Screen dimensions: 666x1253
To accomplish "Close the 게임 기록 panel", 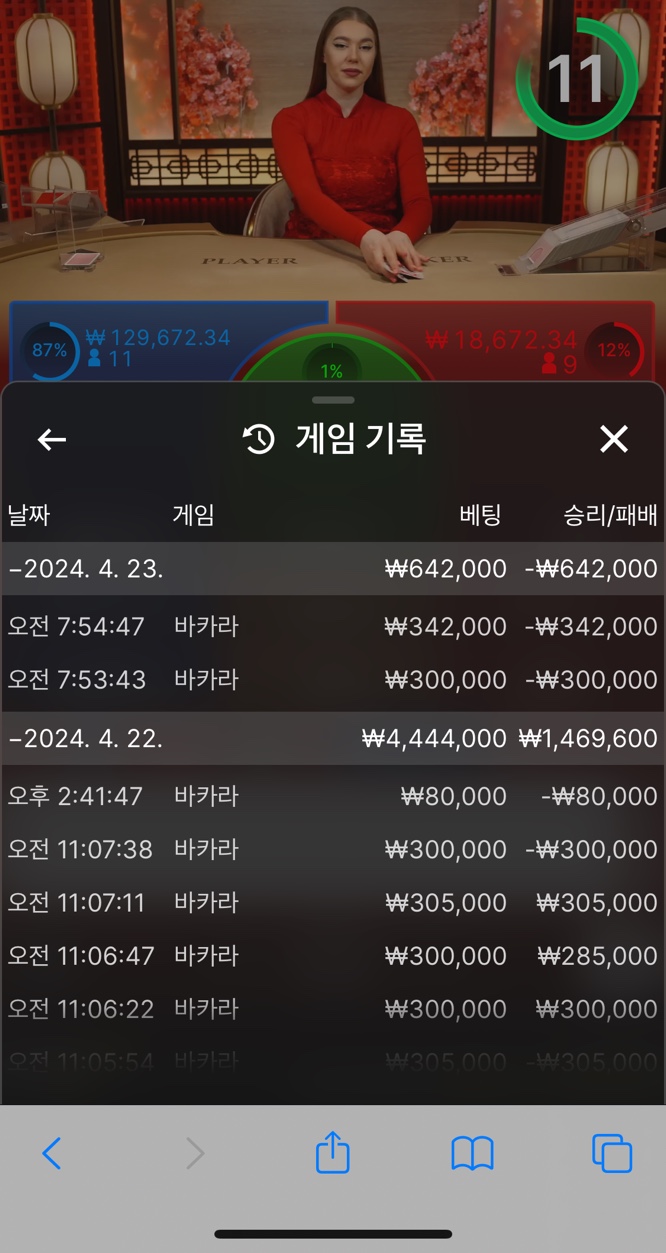I will 614,439.
